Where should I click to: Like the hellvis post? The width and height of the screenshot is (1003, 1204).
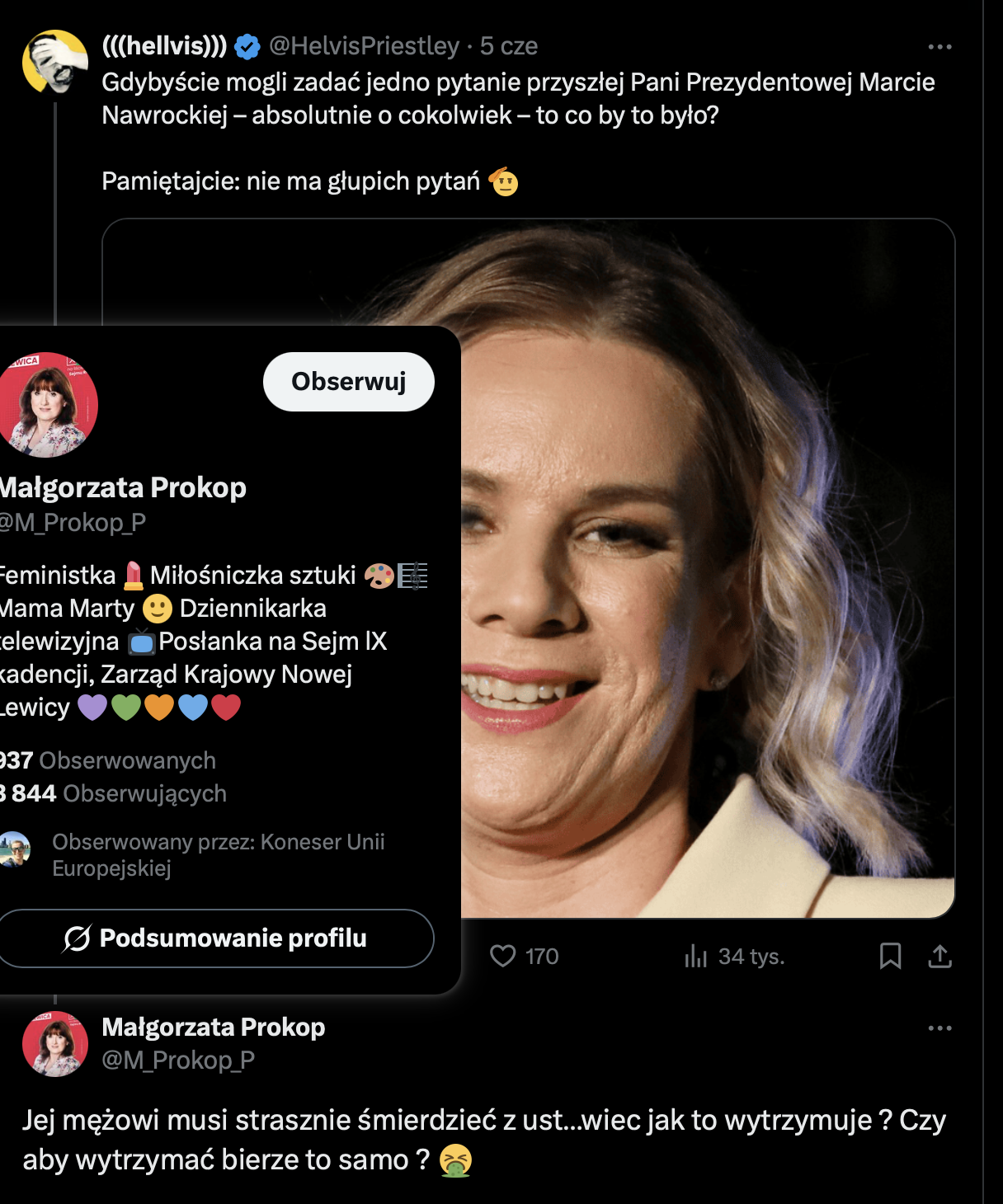503,956
